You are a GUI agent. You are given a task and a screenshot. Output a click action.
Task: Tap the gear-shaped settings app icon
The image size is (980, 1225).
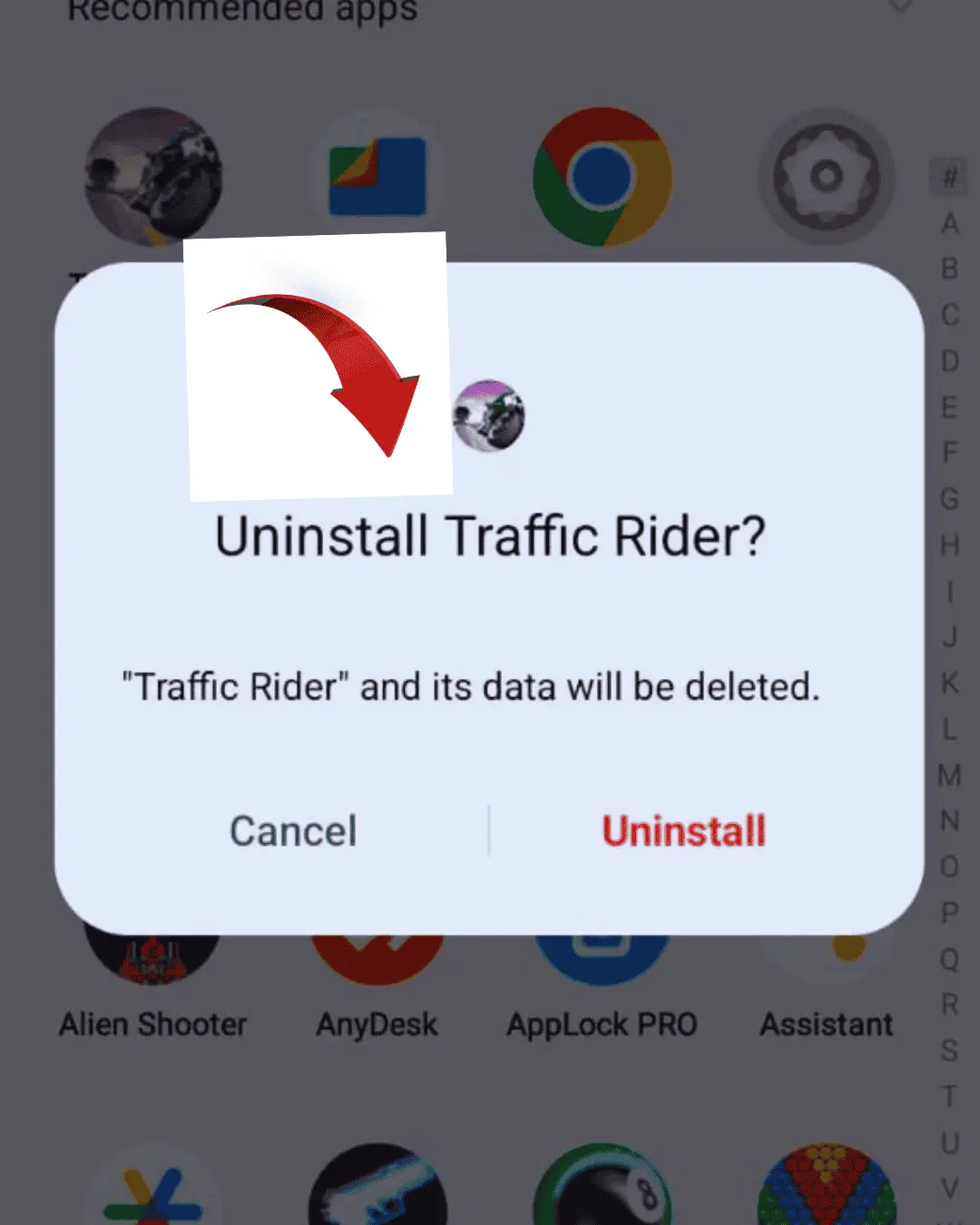pos(825,175)
